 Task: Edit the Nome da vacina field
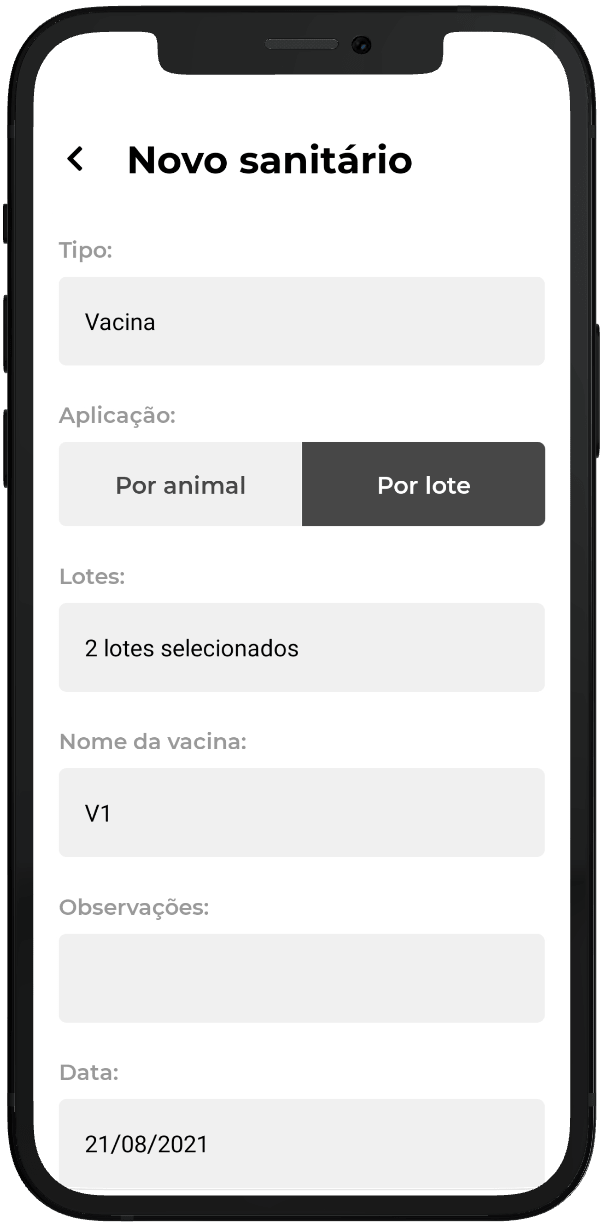pyautogui.click(x=301, y=813)
